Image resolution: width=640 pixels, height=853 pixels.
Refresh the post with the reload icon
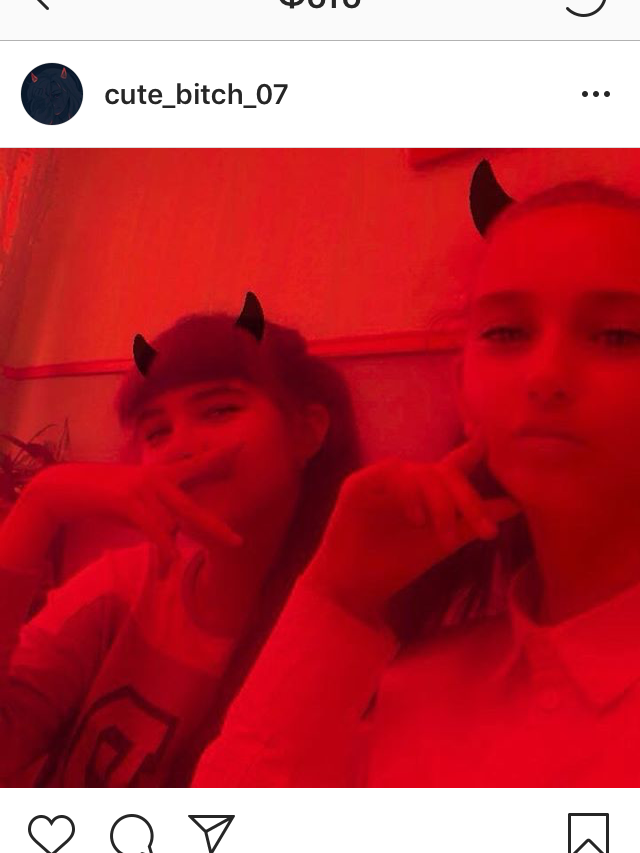586,5
